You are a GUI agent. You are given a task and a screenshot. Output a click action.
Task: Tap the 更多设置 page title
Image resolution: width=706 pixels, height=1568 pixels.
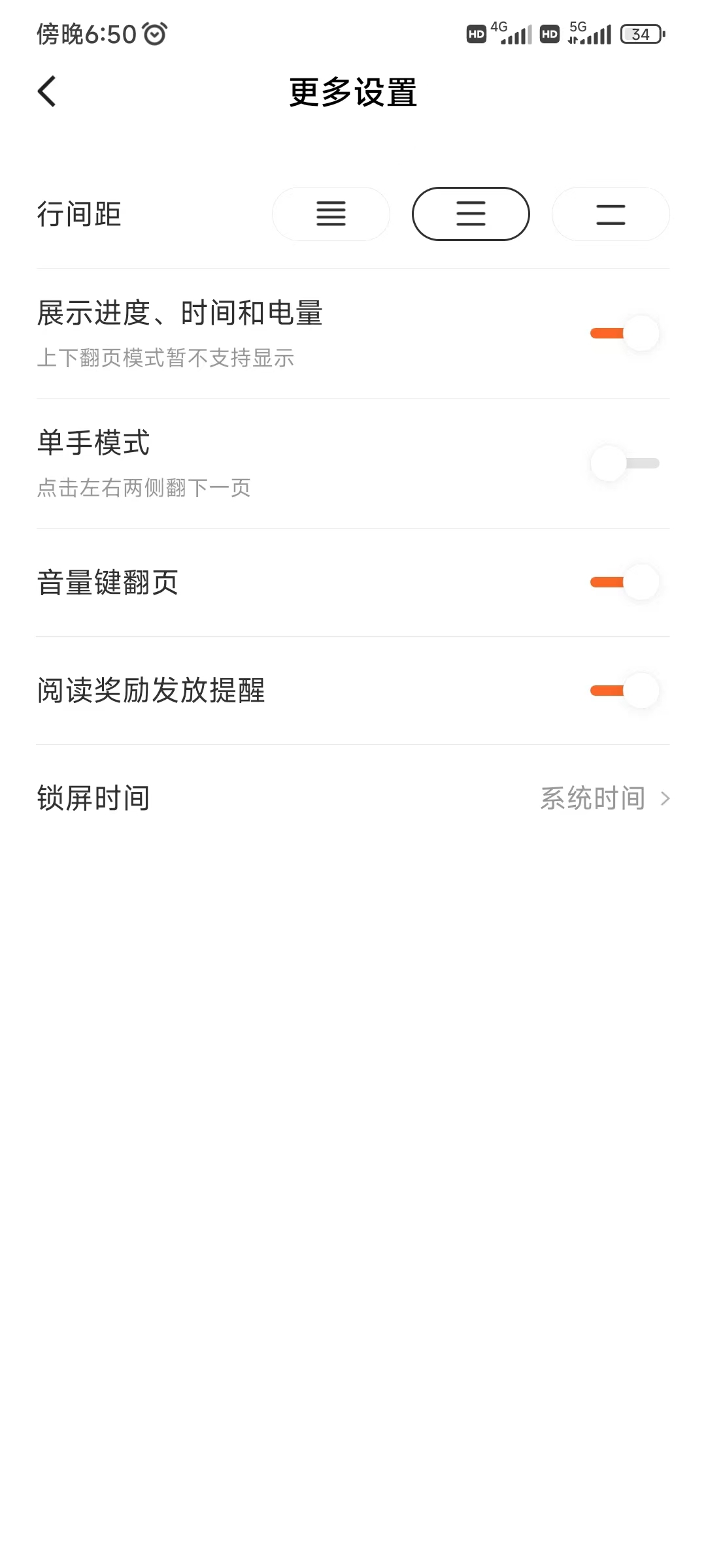click(353, 92)
